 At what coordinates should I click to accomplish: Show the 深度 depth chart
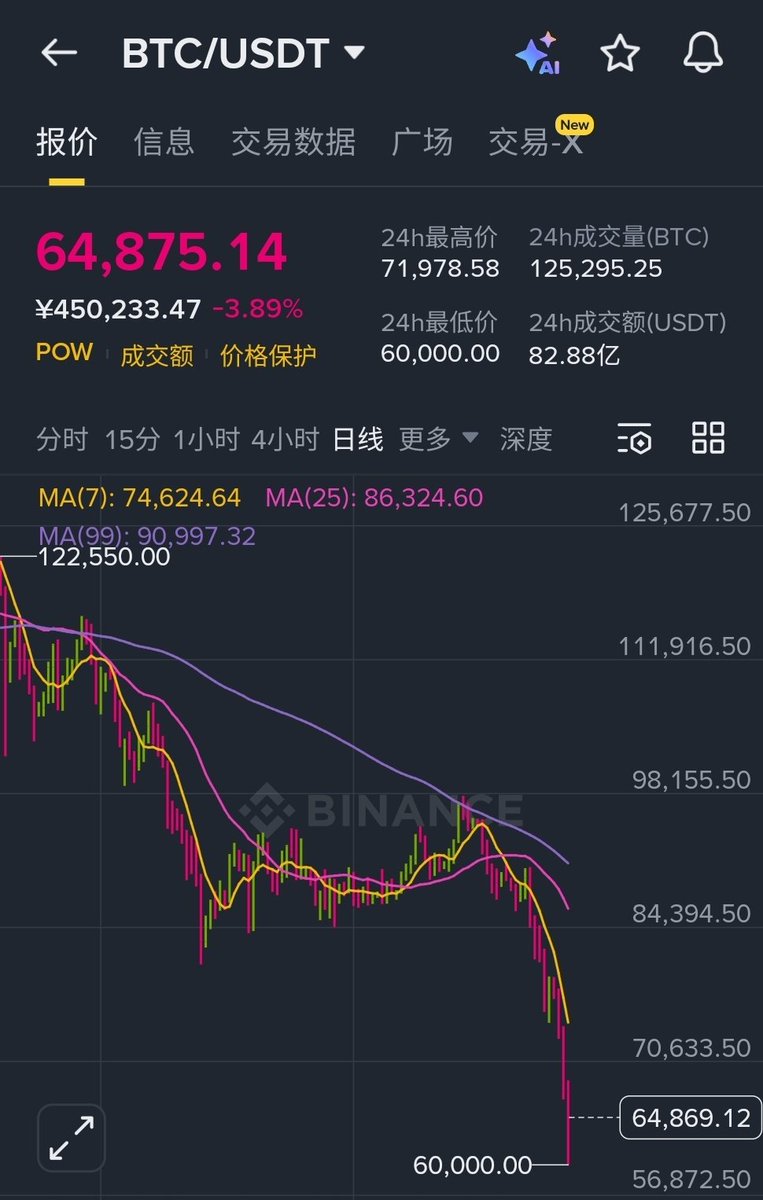coord(526,439)
